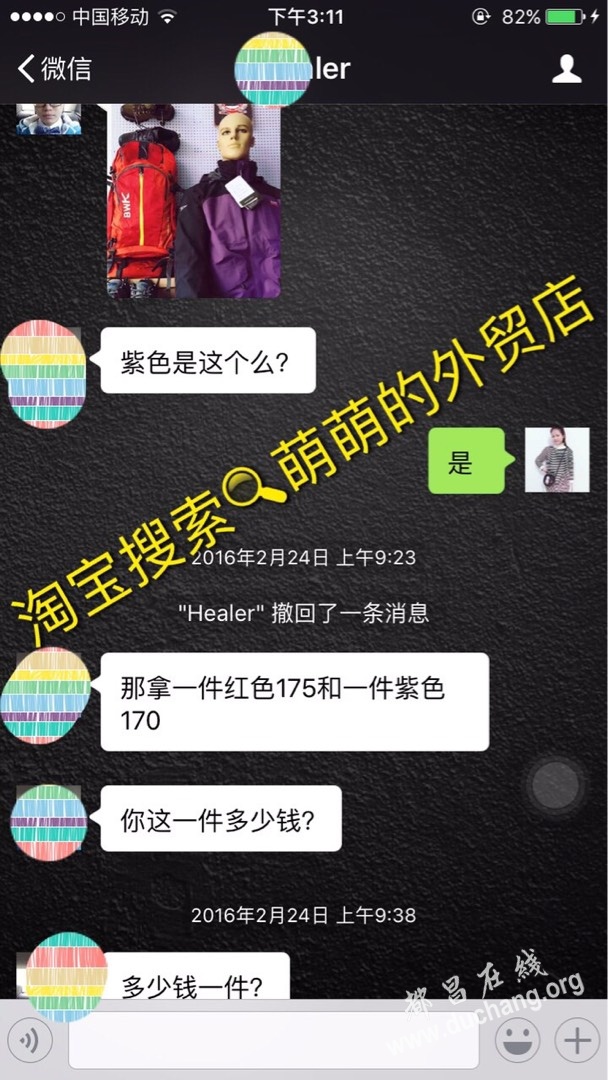
Task: Tap the message text field
Action: point(272,1041)
